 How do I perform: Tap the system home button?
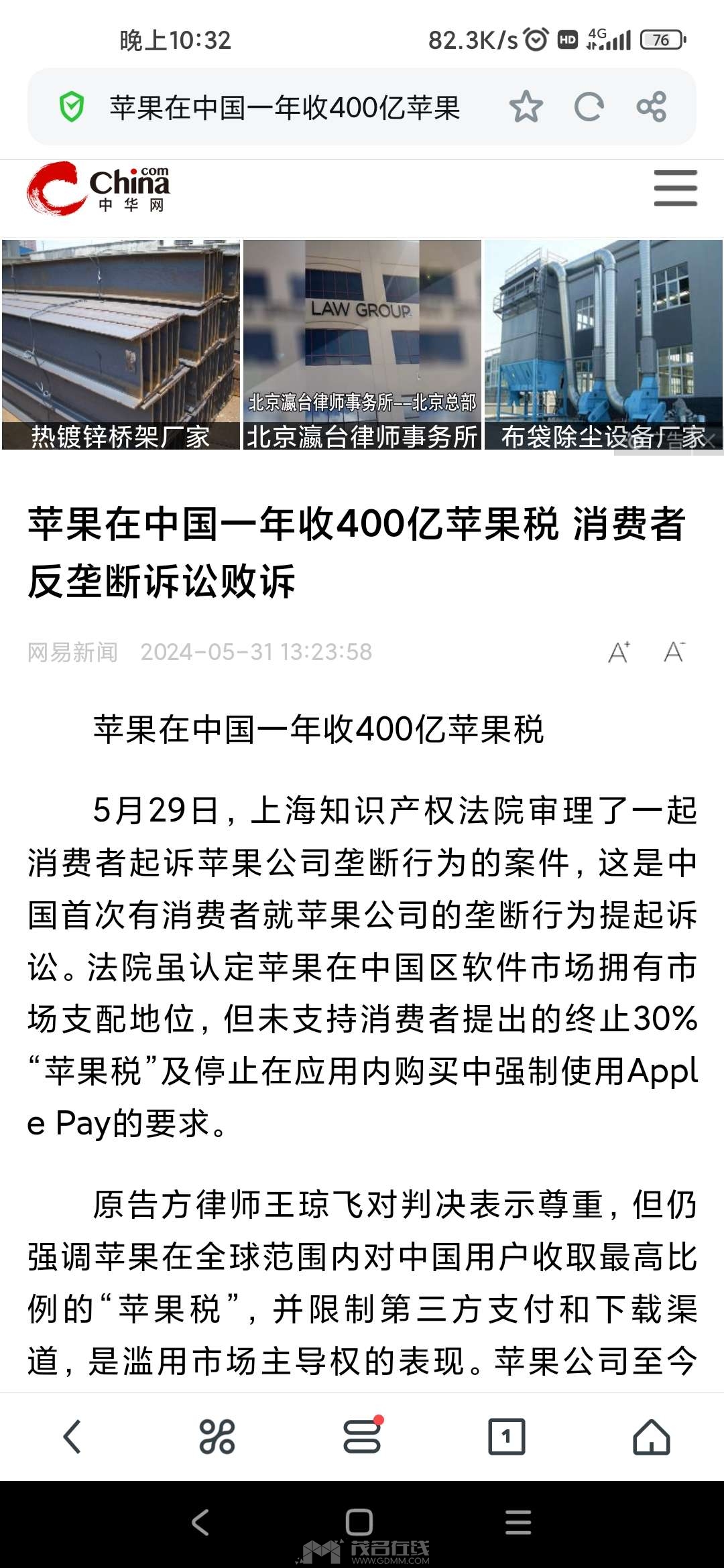click(359, 1522)
